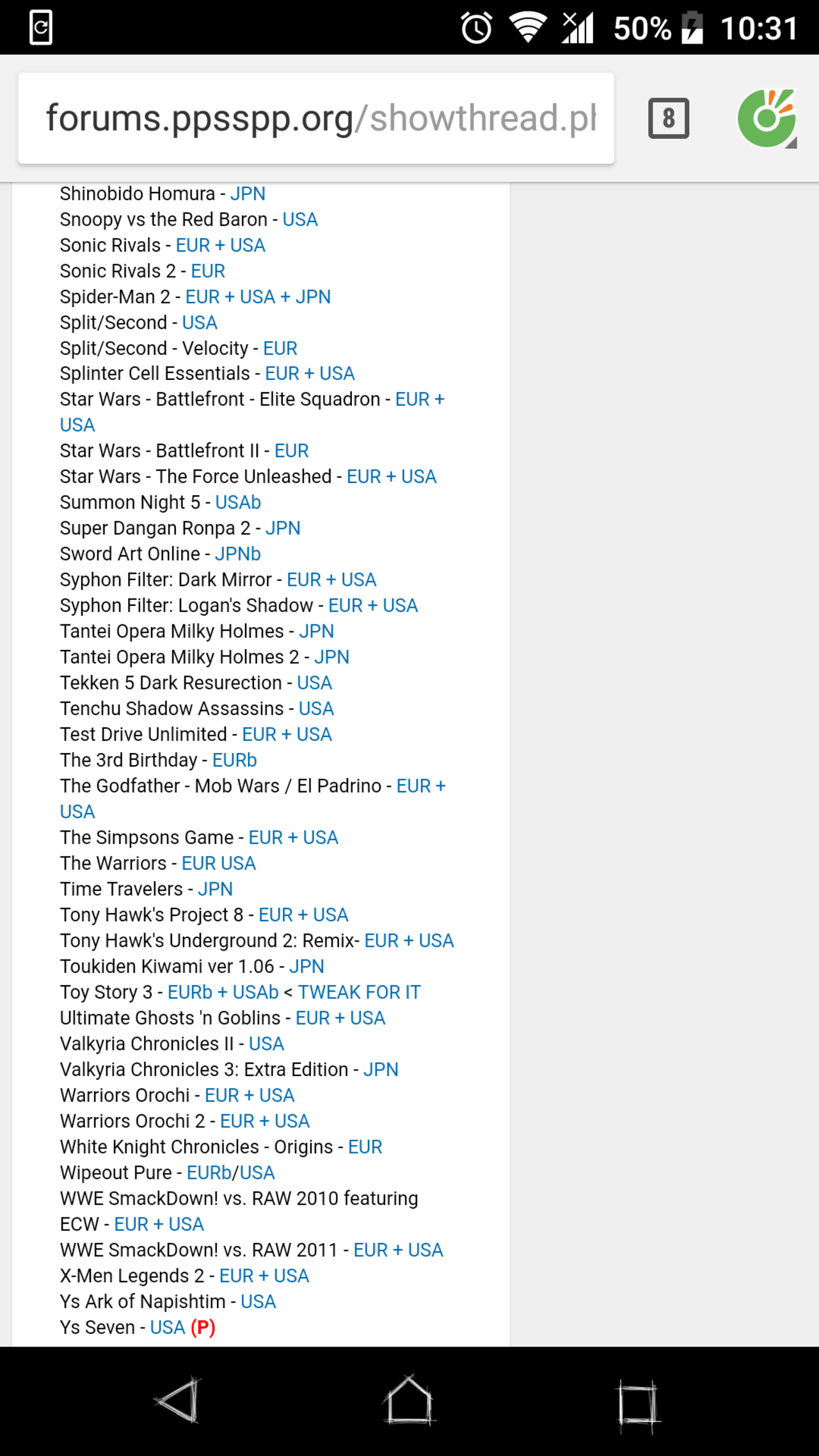This screenshot has width=819, height=1456.
Task: Open the JPNb link for Sword Art Online
Action: pyautogui.click(x=238, y=554)
